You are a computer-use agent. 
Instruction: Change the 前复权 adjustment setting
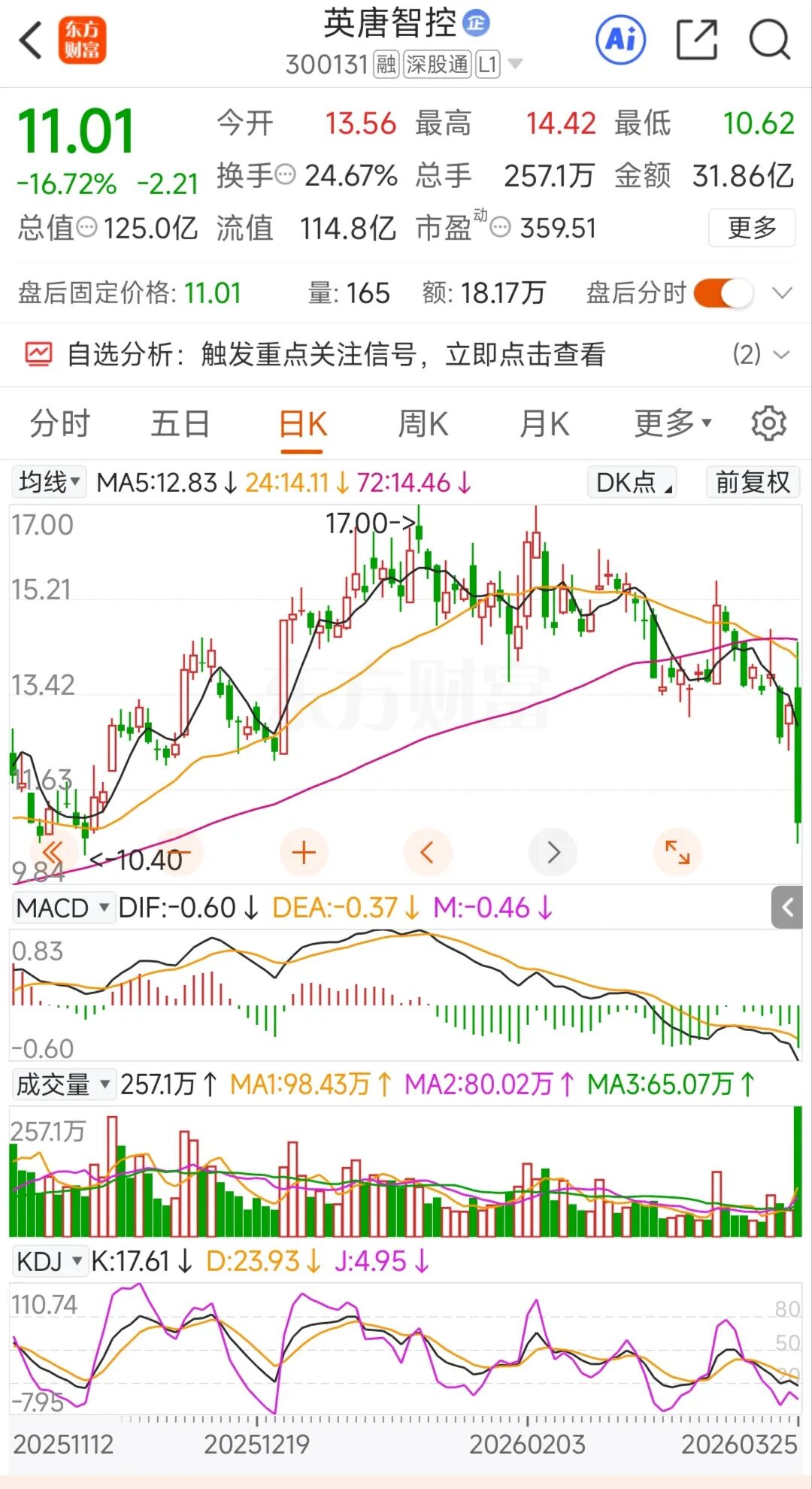[753, 482]
